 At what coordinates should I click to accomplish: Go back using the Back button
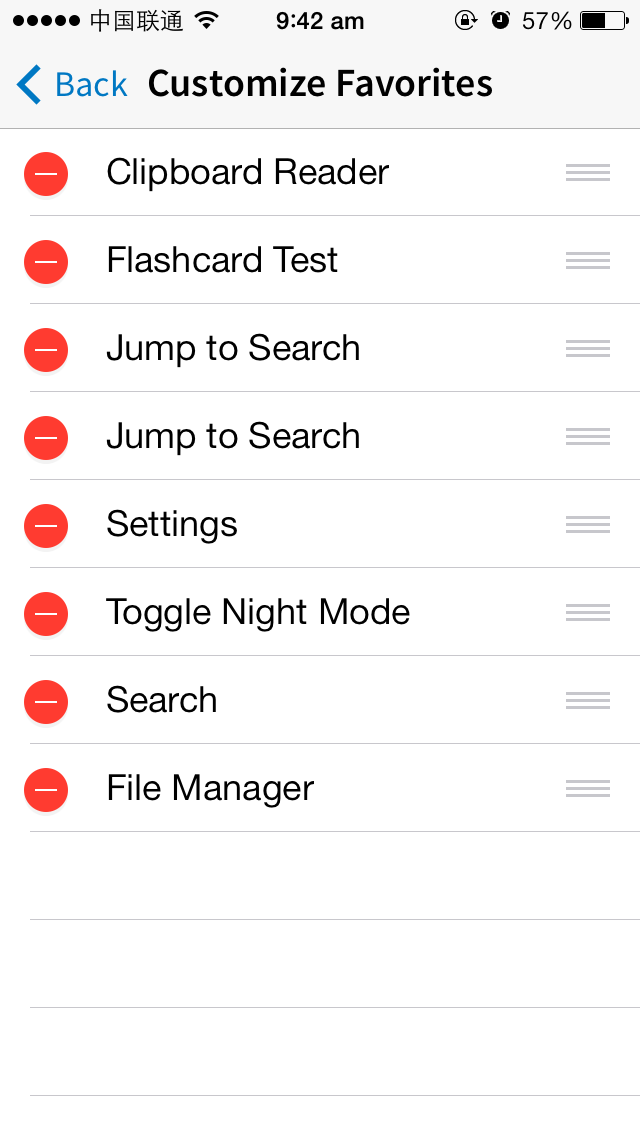[72, 85]
